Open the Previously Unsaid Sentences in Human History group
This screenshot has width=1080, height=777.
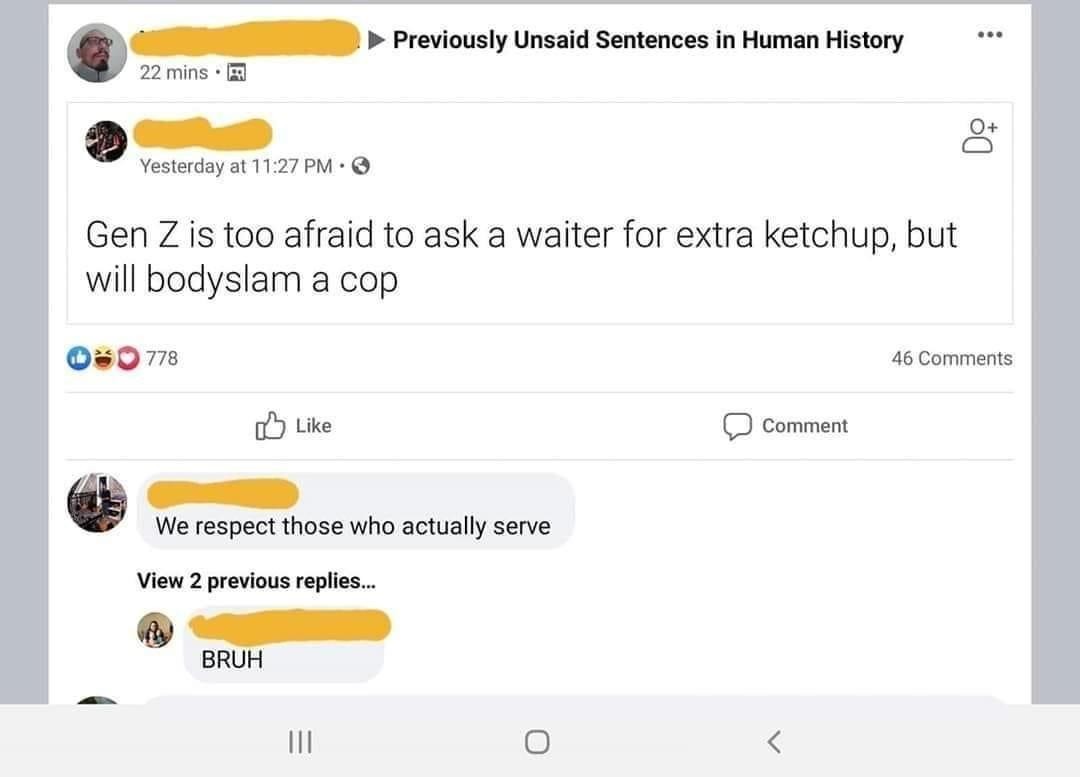click(x=647, y=40)
